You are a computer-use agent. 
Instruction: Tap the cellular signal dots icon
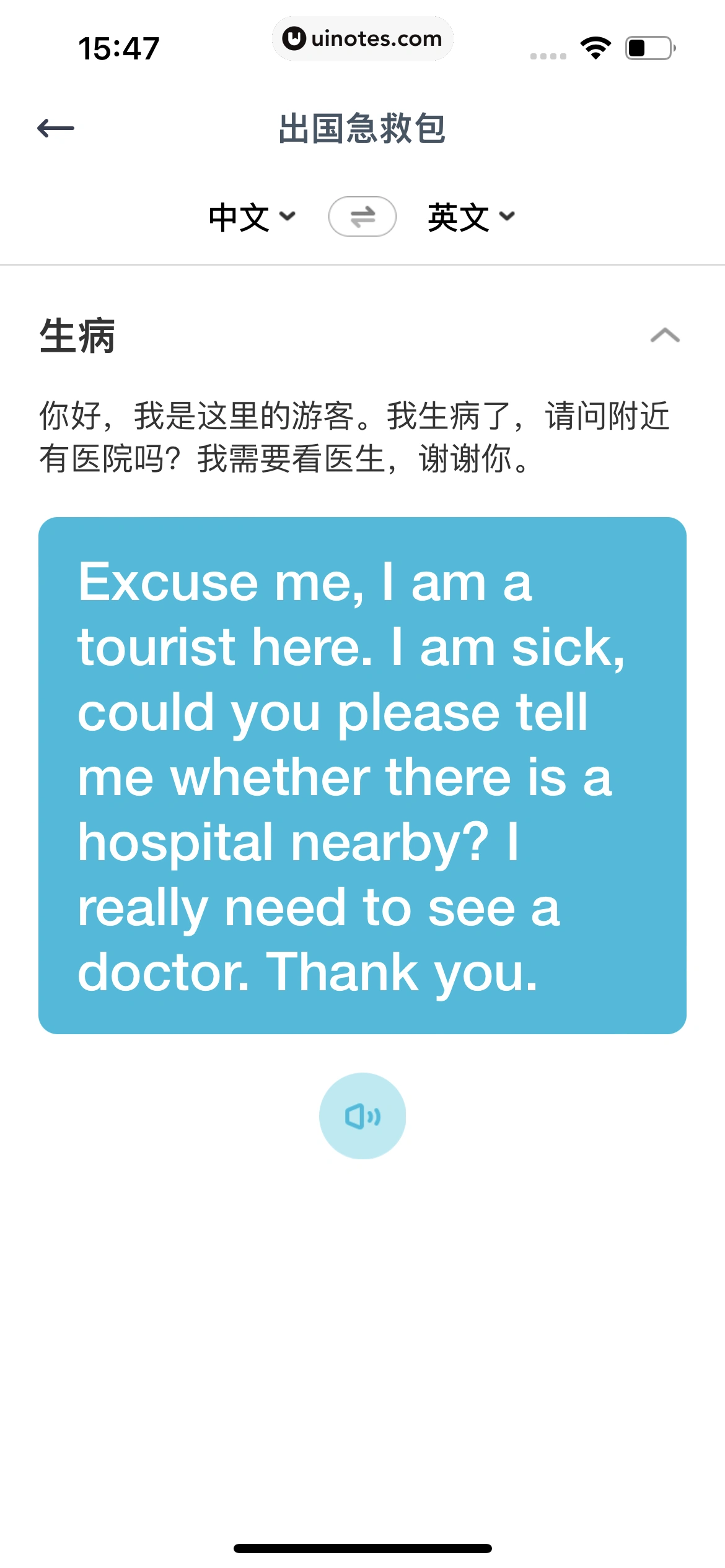coord(548,54)
